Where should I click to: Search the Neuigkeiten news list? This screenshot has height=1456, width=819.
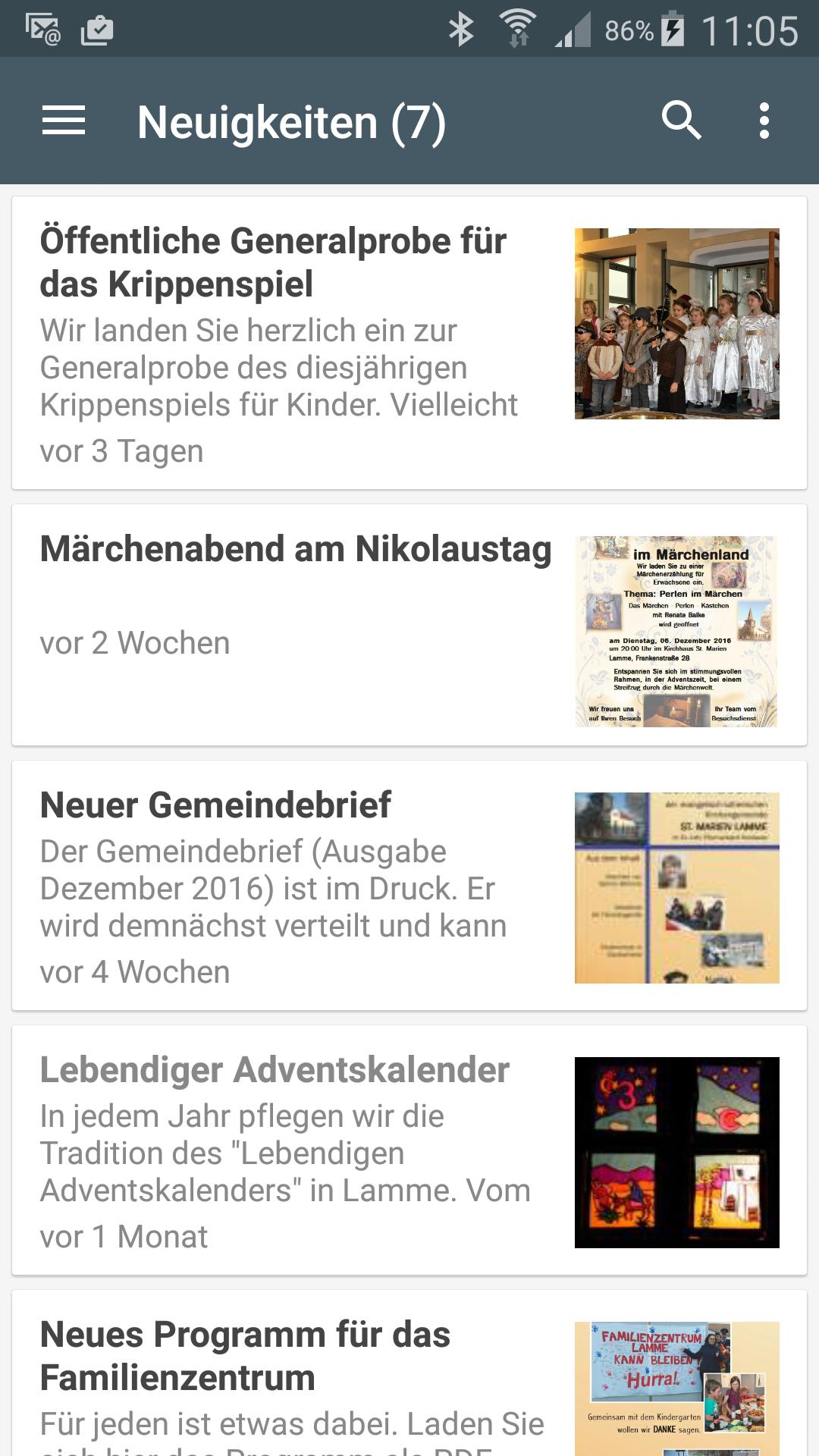point(681,121)
